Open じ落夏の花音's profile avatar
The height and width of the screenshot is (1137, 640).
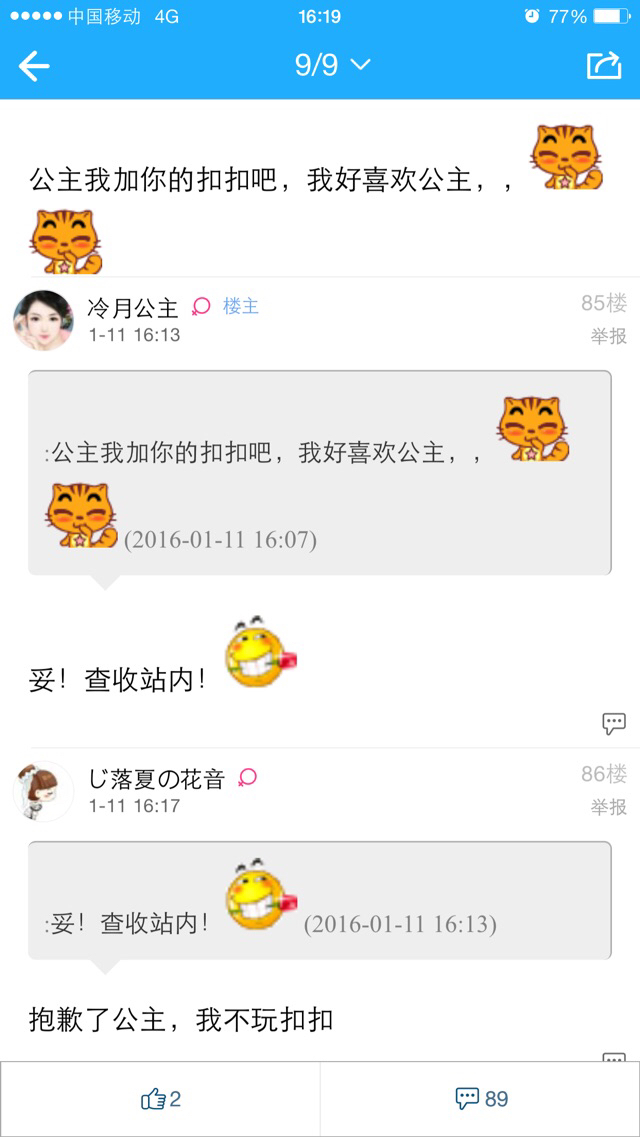click(x=43, y=791)
